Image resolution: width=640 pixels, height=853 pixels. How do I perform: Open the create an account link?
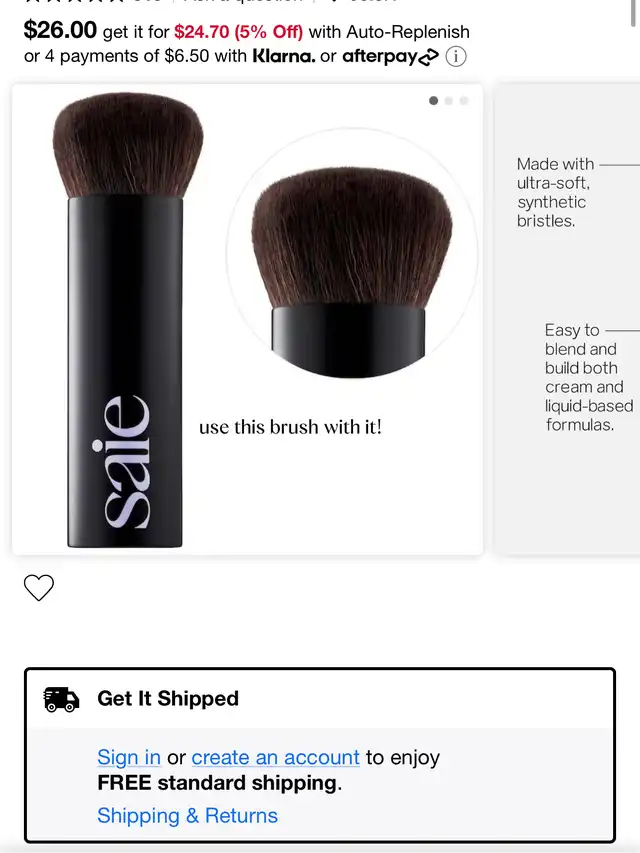pos(275,757)
